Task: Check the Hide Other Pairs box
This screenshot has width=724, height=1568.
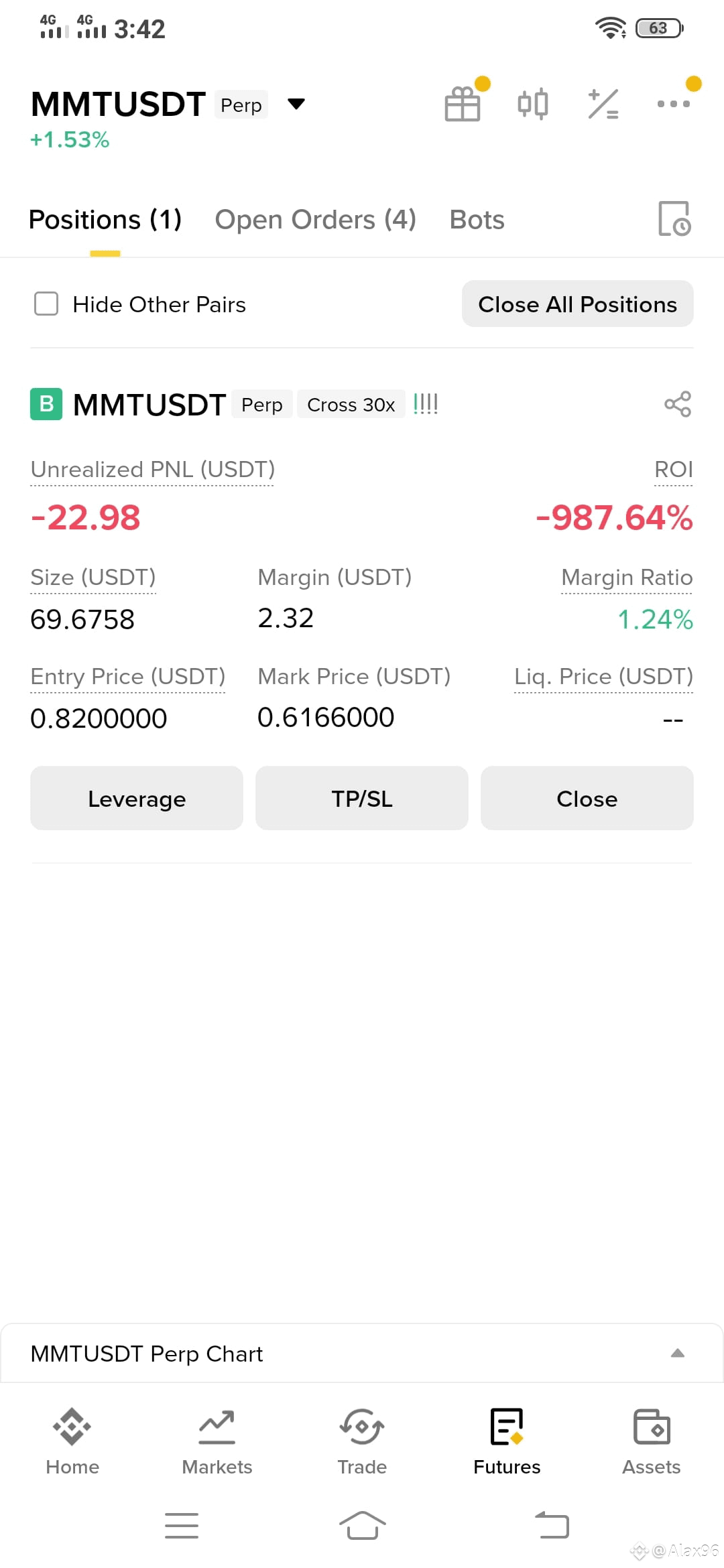Action: 46,304
